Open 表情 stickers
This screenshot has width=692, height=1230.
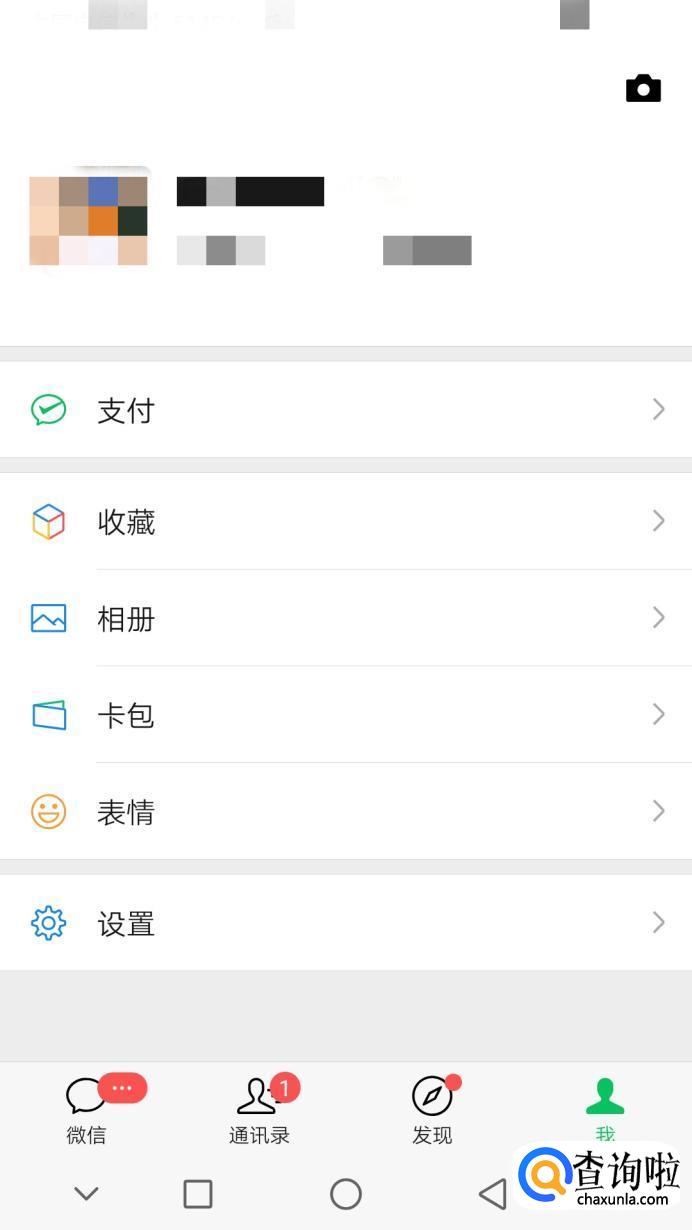click(346, 812)
